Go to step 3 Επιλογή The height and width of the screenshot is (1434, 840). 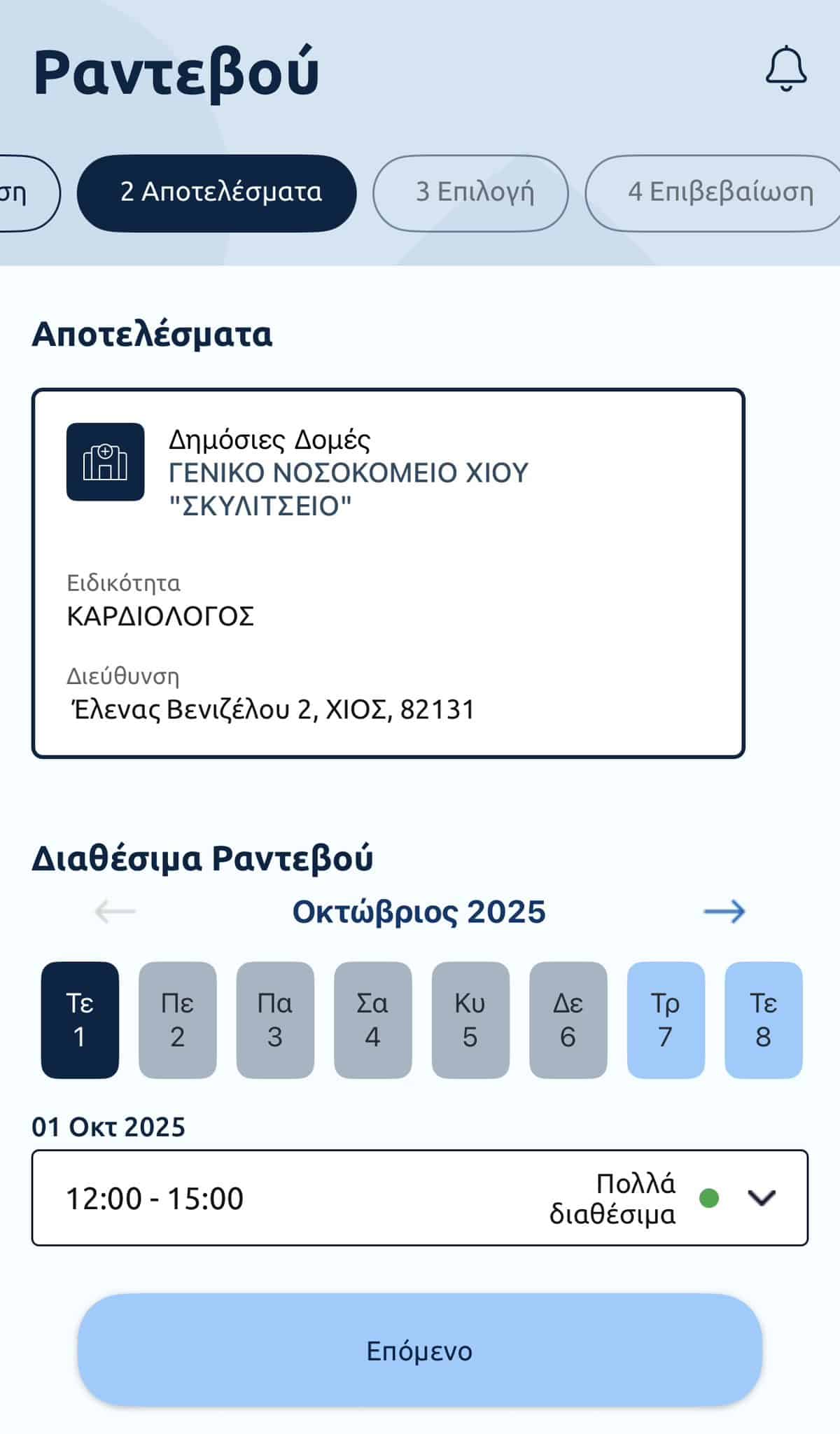click(x=470, y=193)
